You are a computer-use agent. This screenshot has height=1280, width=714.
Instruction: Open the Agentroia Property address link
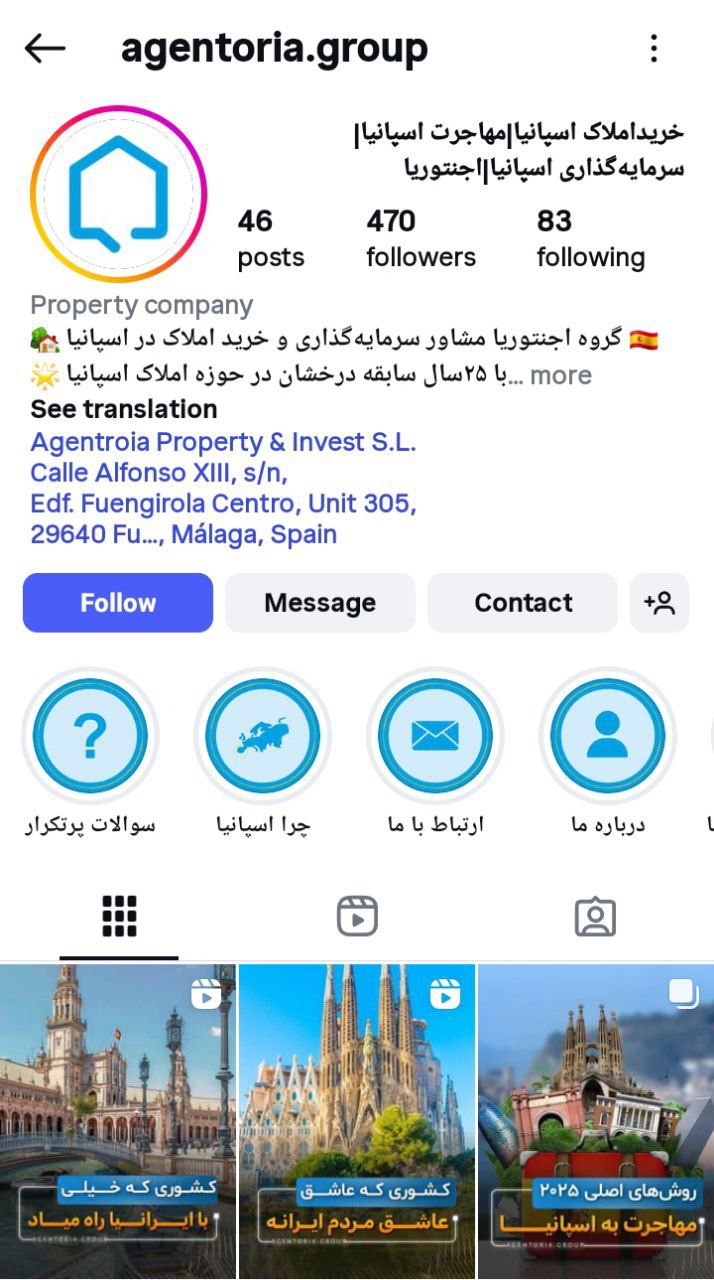223,488
